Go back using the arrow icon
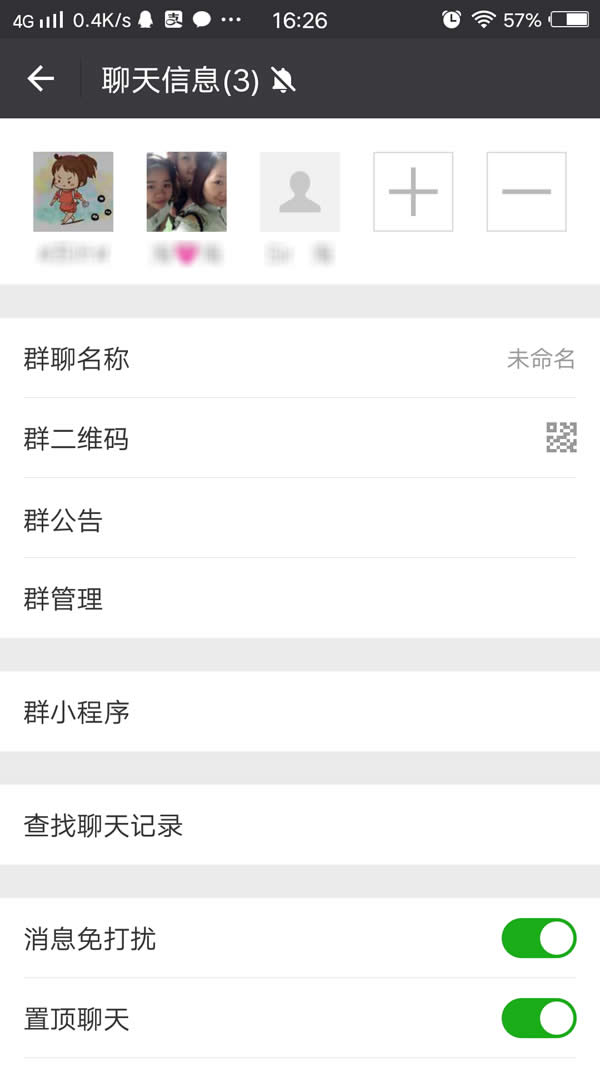 [x=41, y=79]
